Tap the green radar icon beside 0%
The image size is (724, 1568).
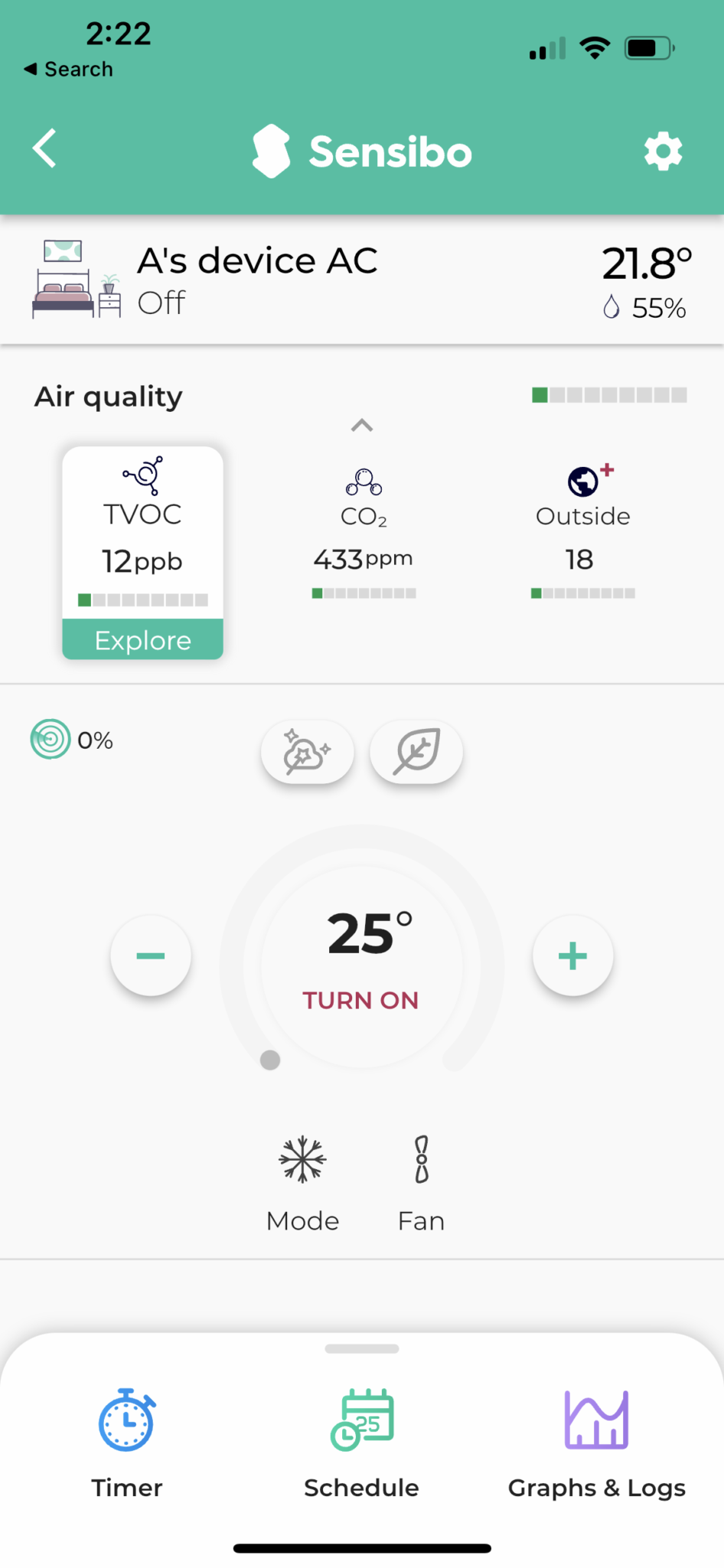pyautogui.click(x=51, y=740)
